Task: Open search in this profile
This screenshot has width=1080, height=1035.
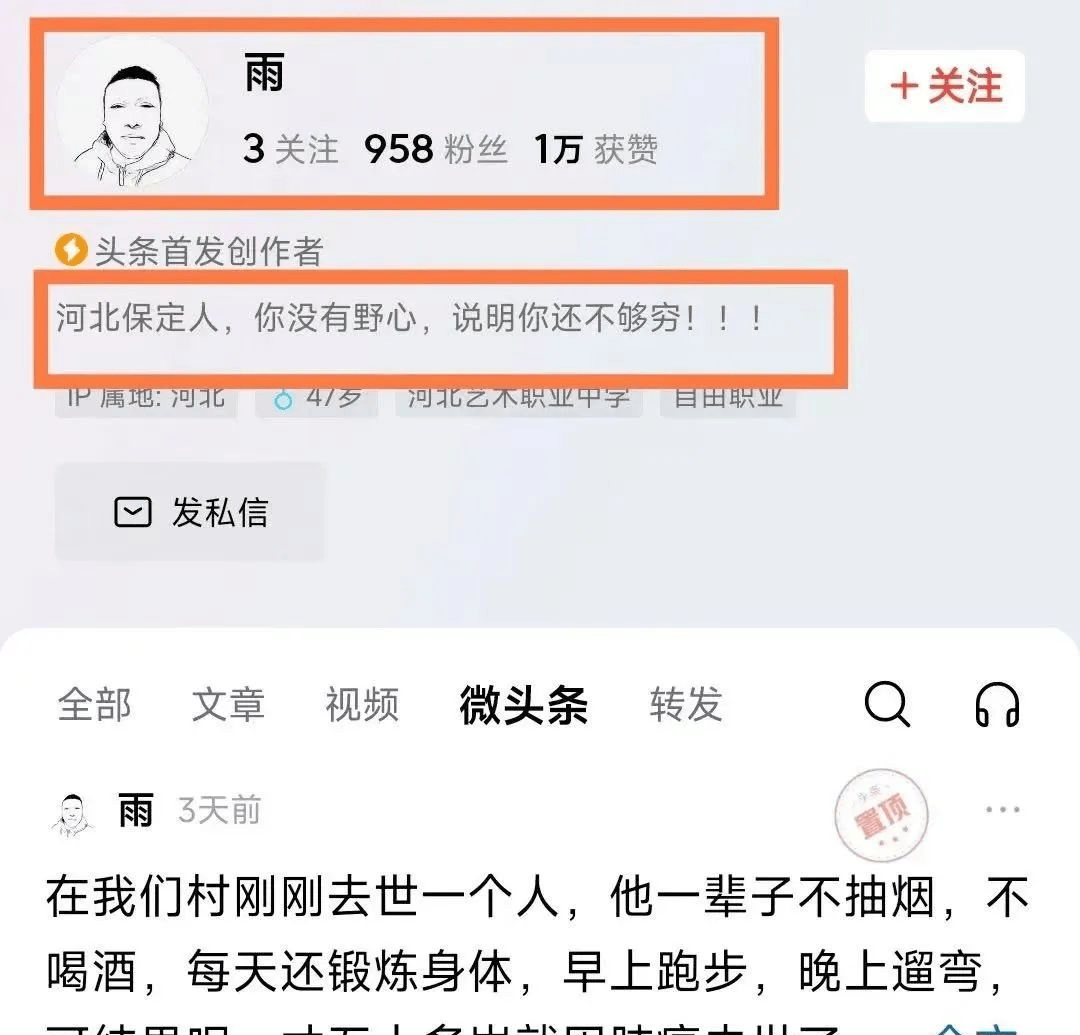Action: tap(887, 704)
